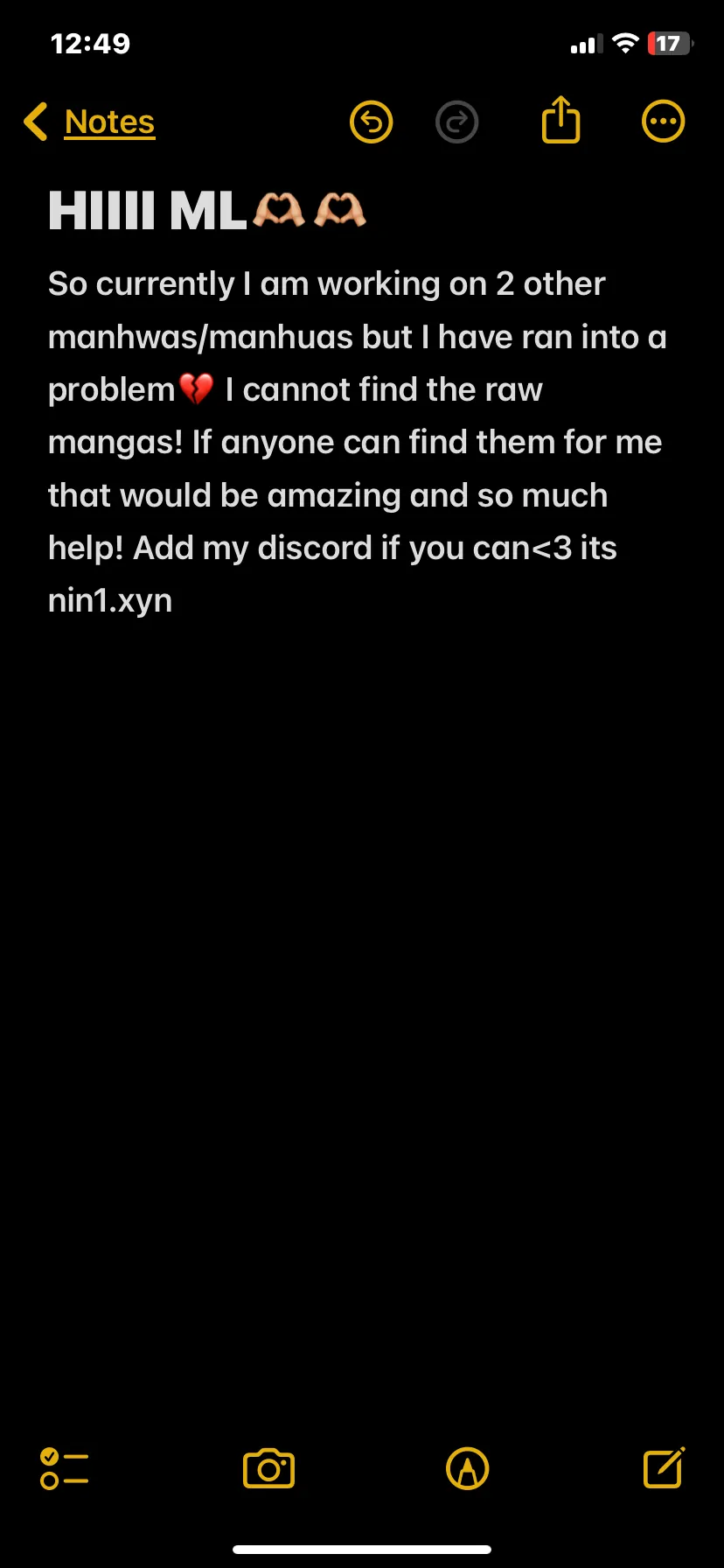Screen dimensions: 724x1568
Task: Open the markup drawing tool
Action: [467, 1468]
